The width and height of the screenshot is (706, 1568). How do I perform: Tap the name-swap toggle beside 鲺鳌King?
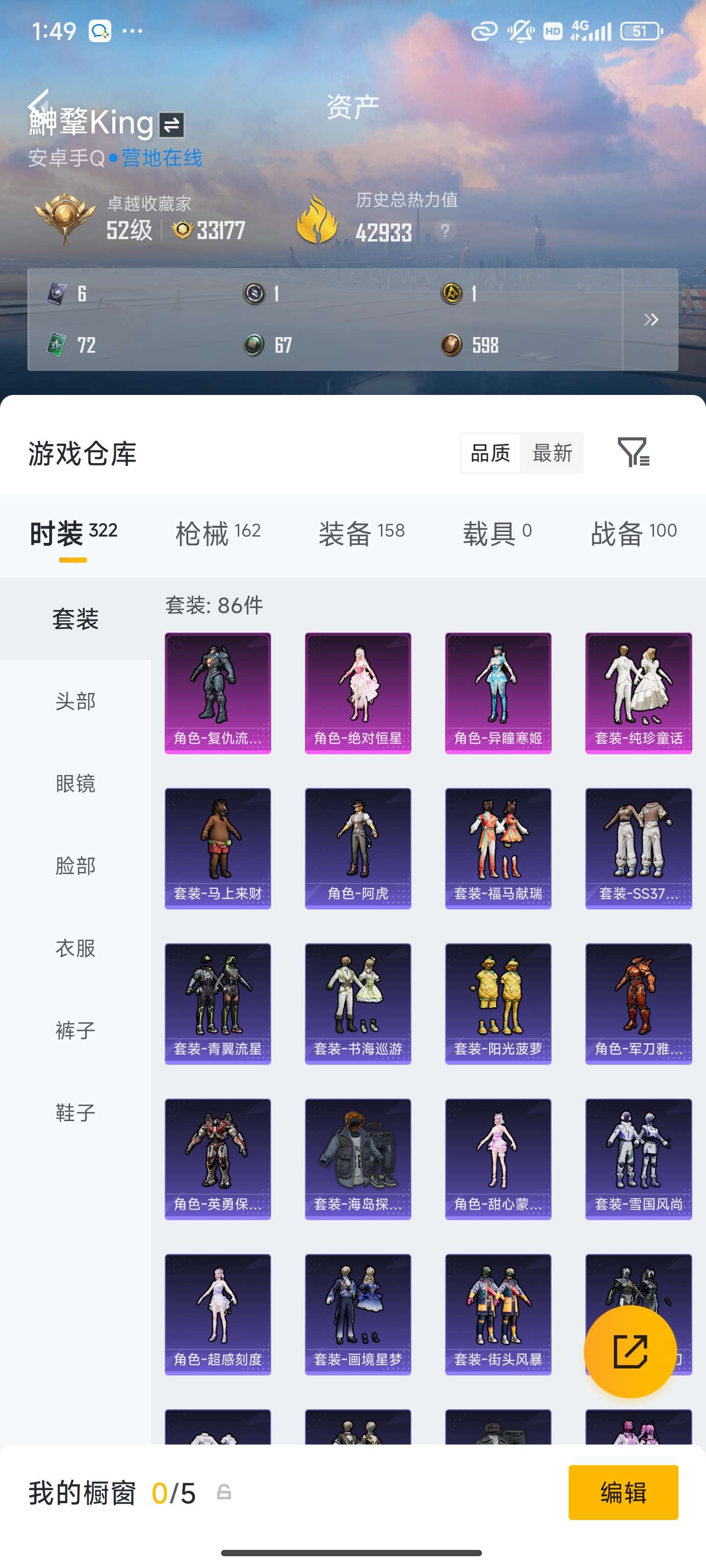[171, 123]
